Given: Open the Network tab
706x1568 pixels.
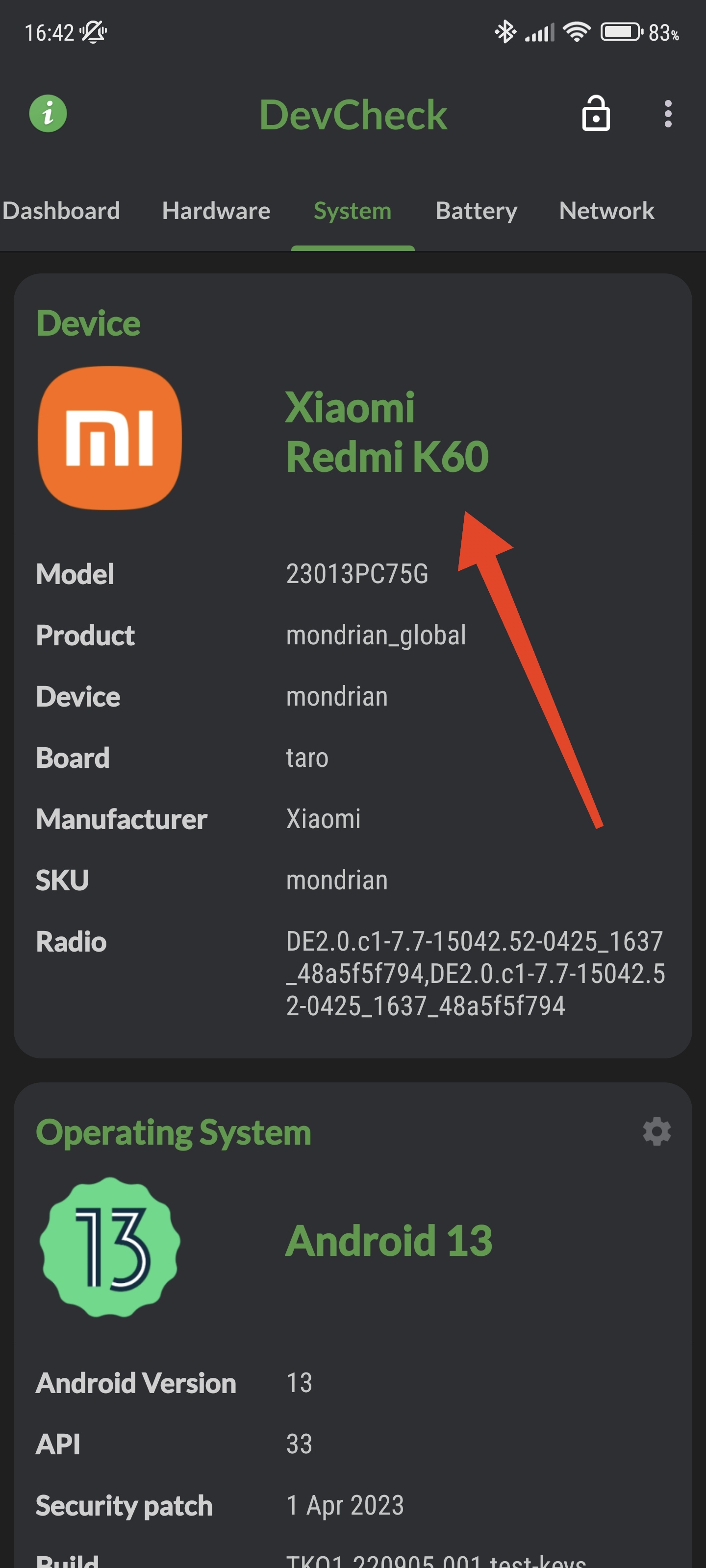Looking at the screenshot, I should (x=606, y=211).
